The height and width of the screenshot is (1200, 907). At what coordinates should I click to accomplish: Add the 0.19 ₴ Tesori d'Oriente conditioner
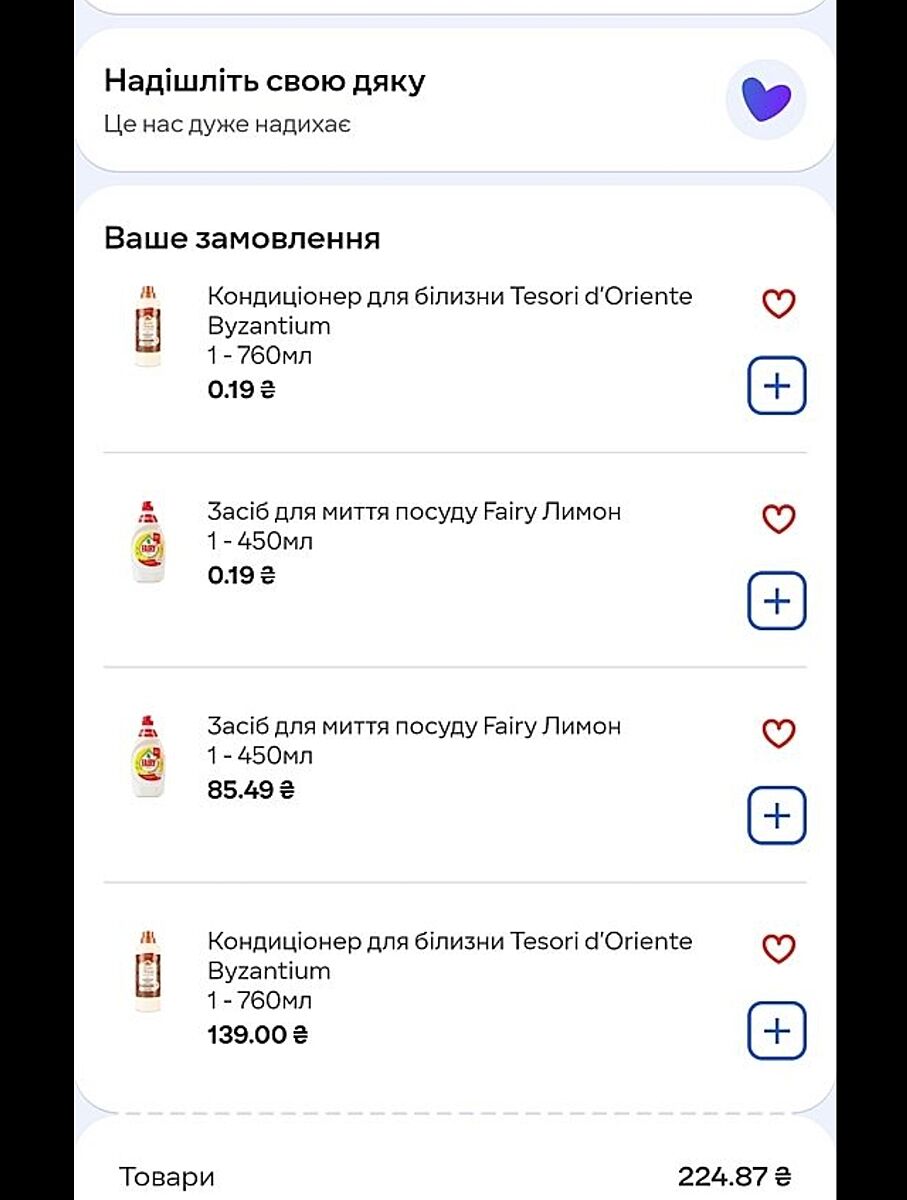pos(777,385)
